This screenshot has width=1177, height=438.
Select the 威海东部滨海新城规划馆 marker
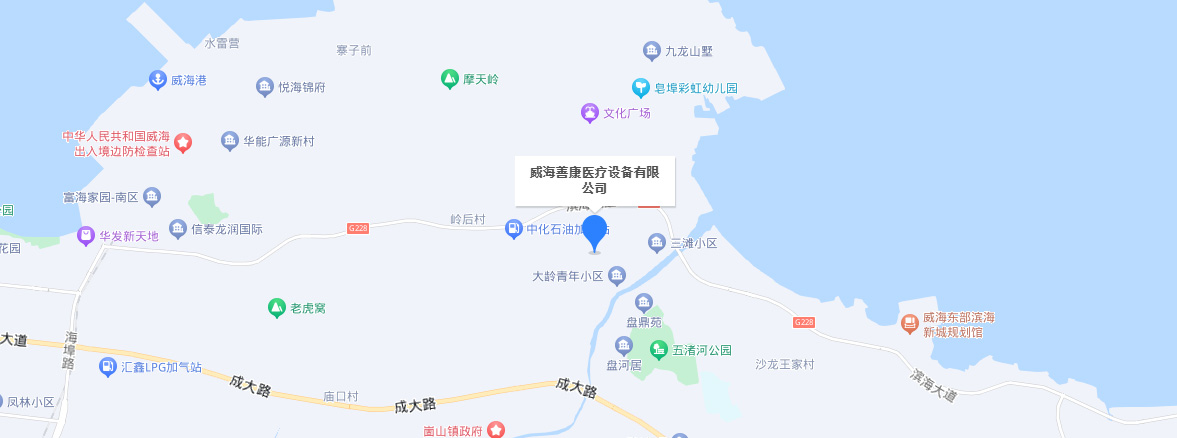click(x=909, y=323)
